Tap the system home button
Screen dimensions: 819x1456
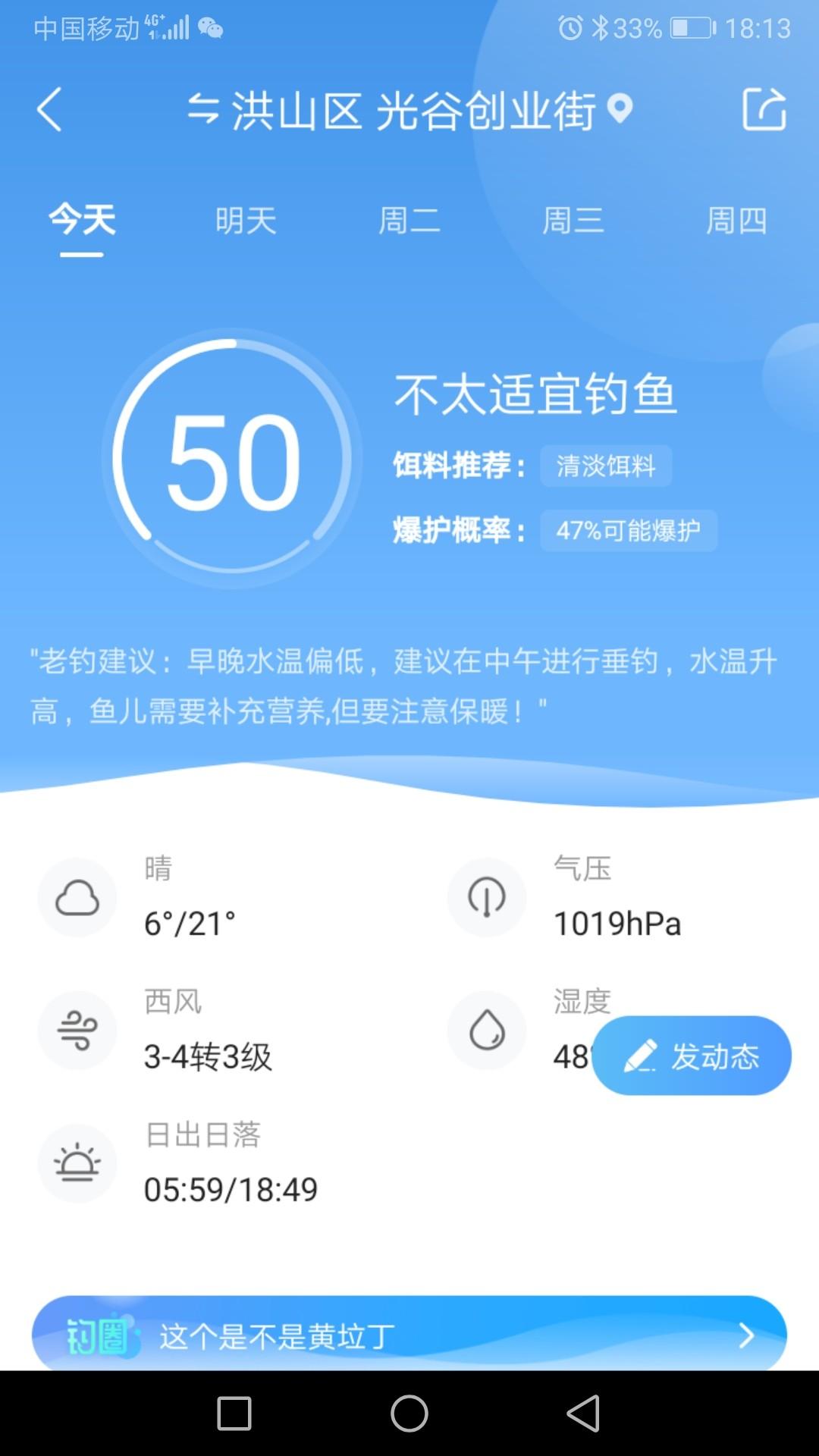click(x=409, y=1414)
